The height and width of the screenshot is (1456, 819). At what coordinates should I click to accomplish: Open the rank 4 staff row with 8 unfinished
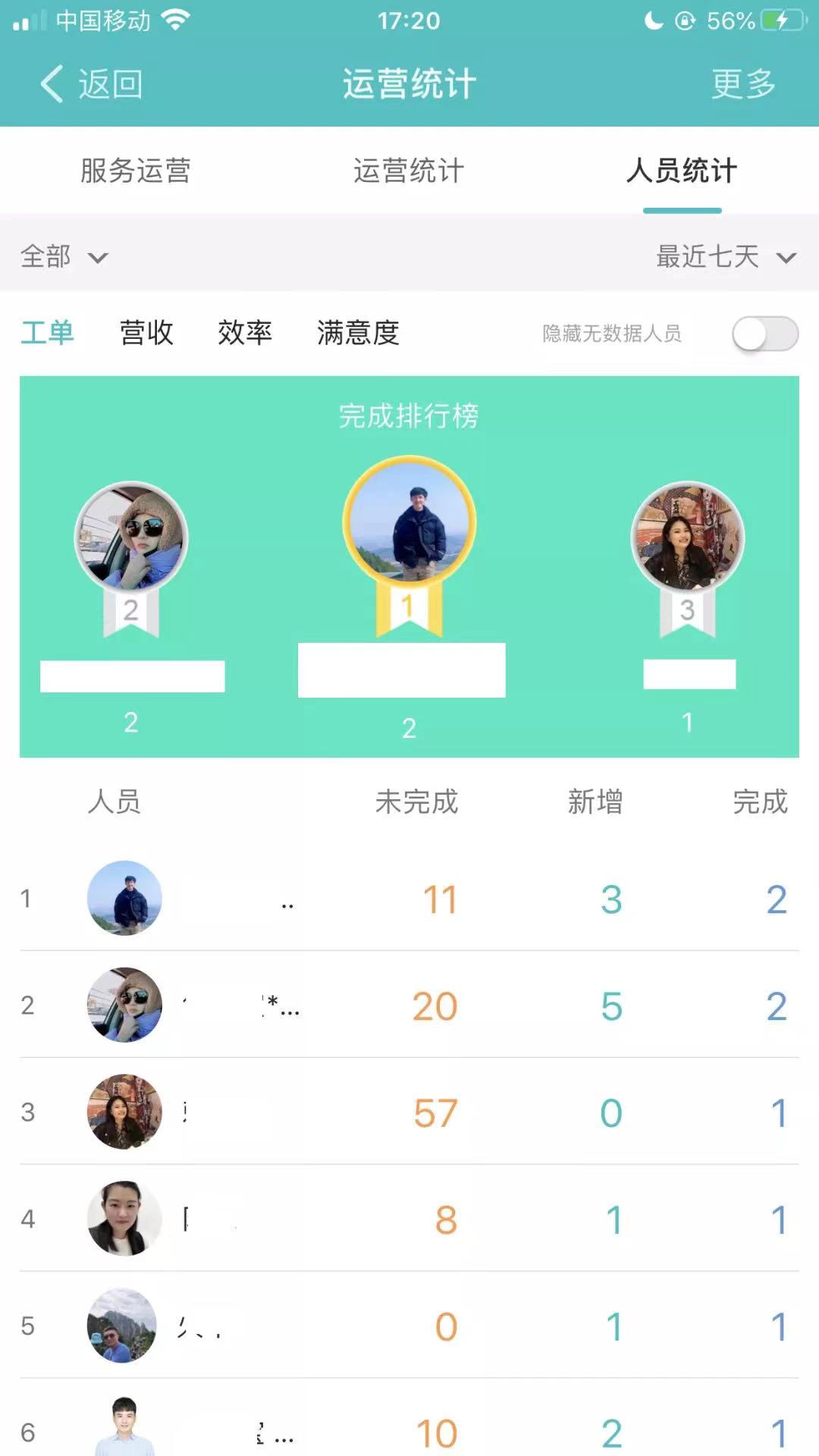[x=409, y=1219]
